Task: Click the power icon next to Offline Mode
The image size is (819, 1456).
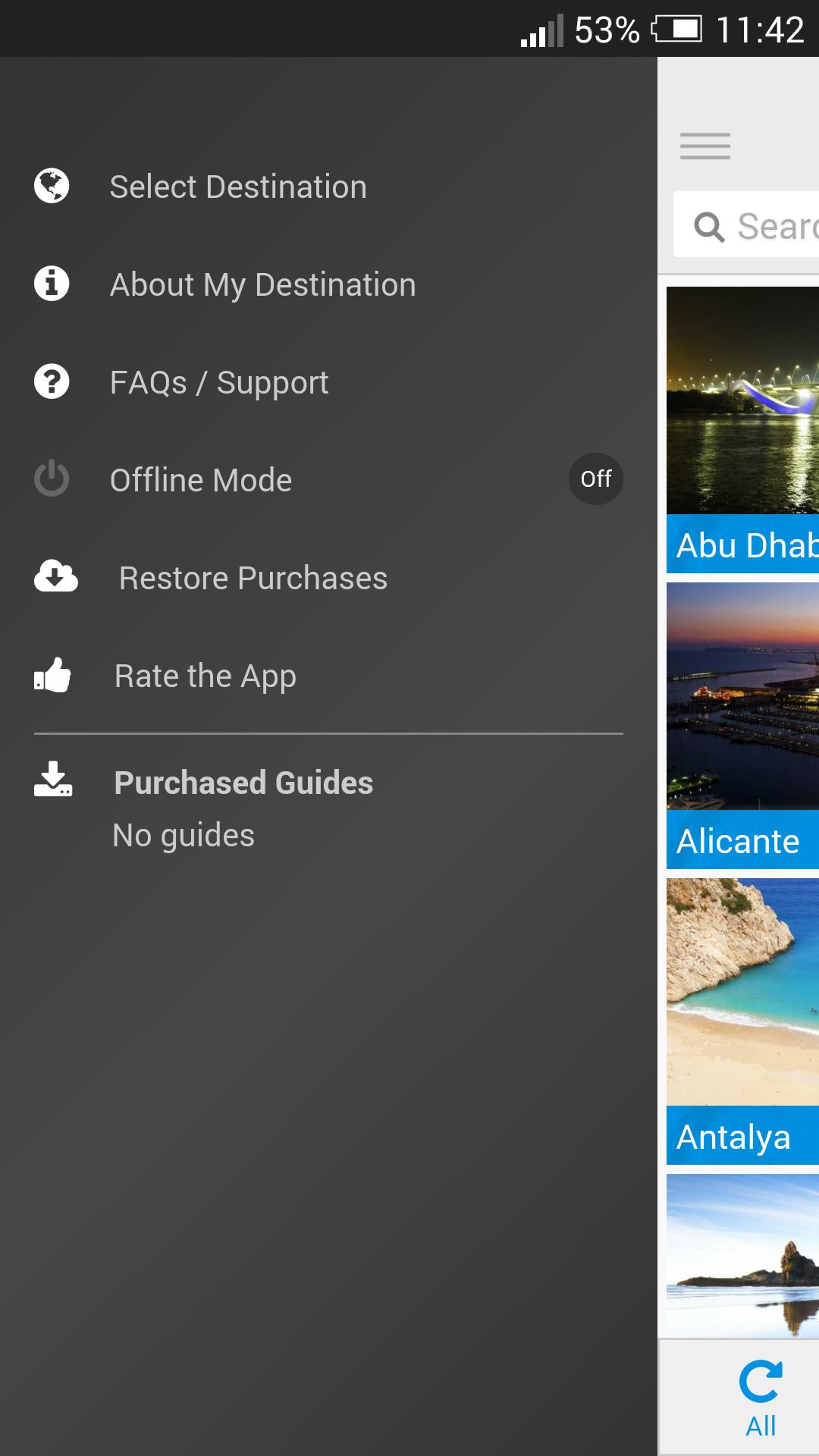Action: [x=51, y=479]
